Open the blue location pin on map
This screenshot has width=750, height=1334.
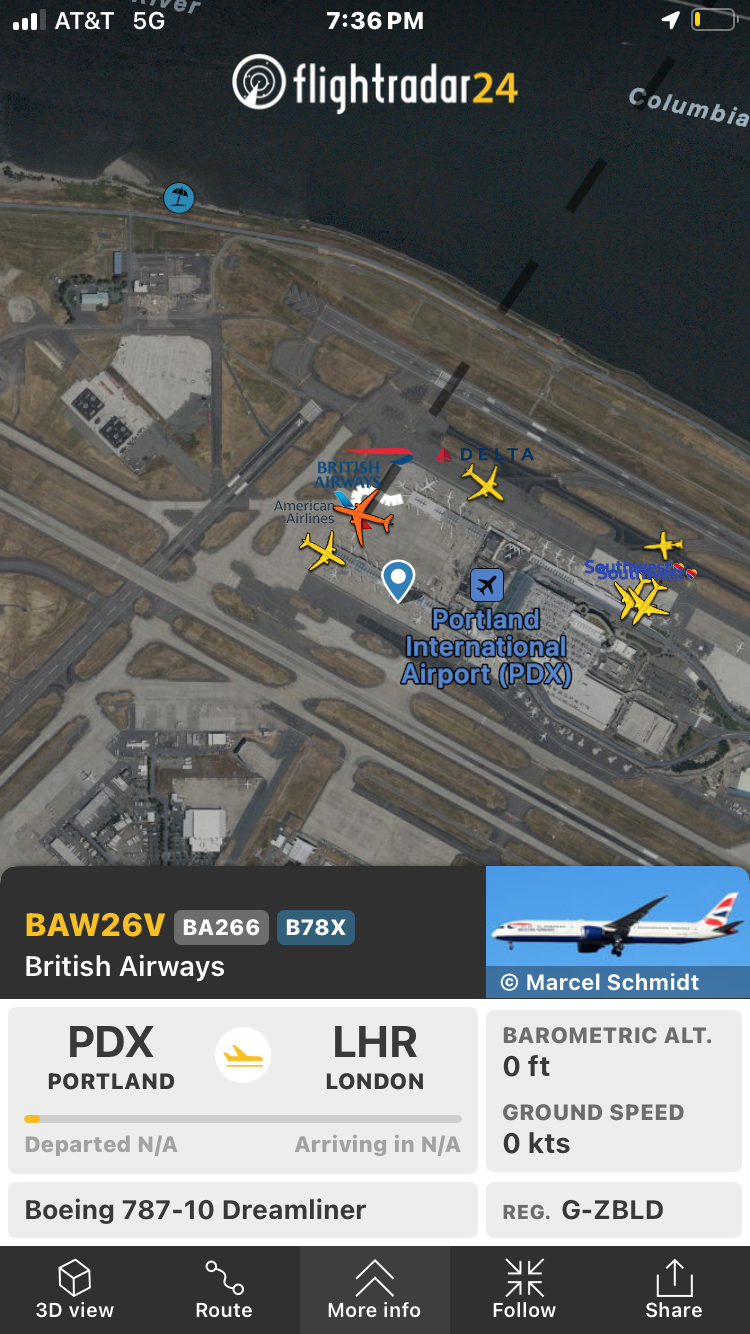[399, 579]
